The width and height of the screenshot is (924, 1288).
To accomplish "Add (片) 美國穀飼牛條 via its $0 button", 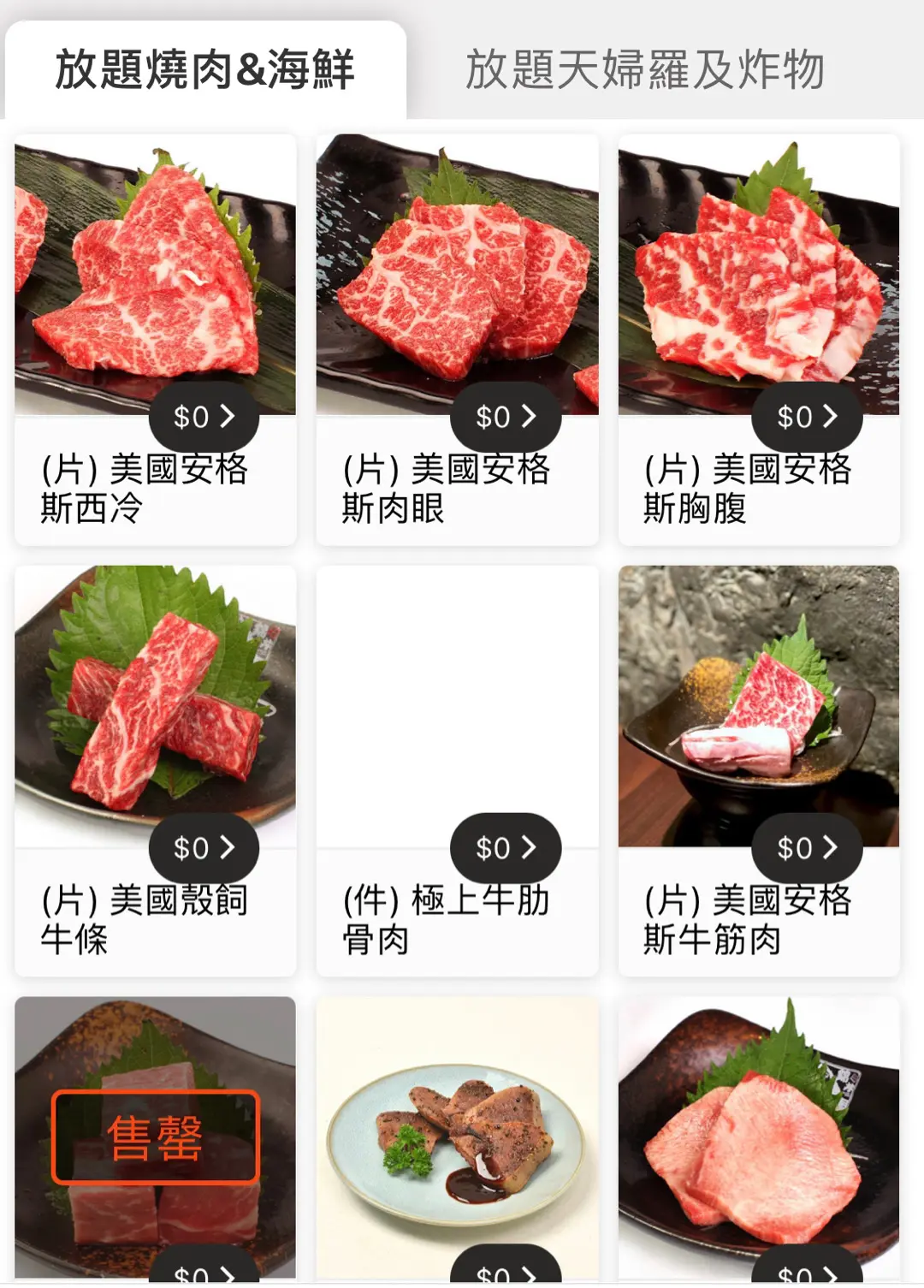I will 204,848.
